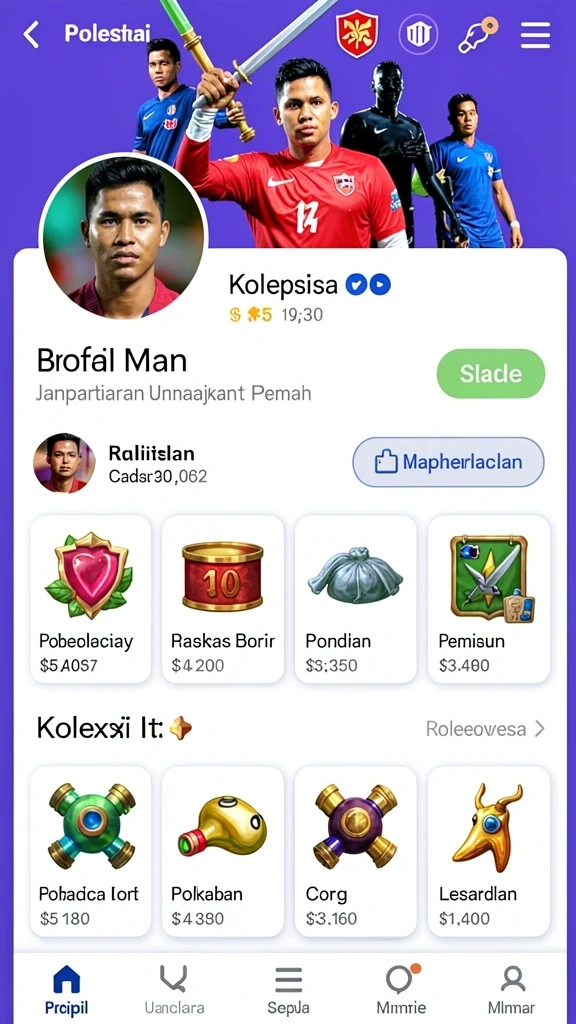View the Lesardlan collection item

click(x=488, y=852)
